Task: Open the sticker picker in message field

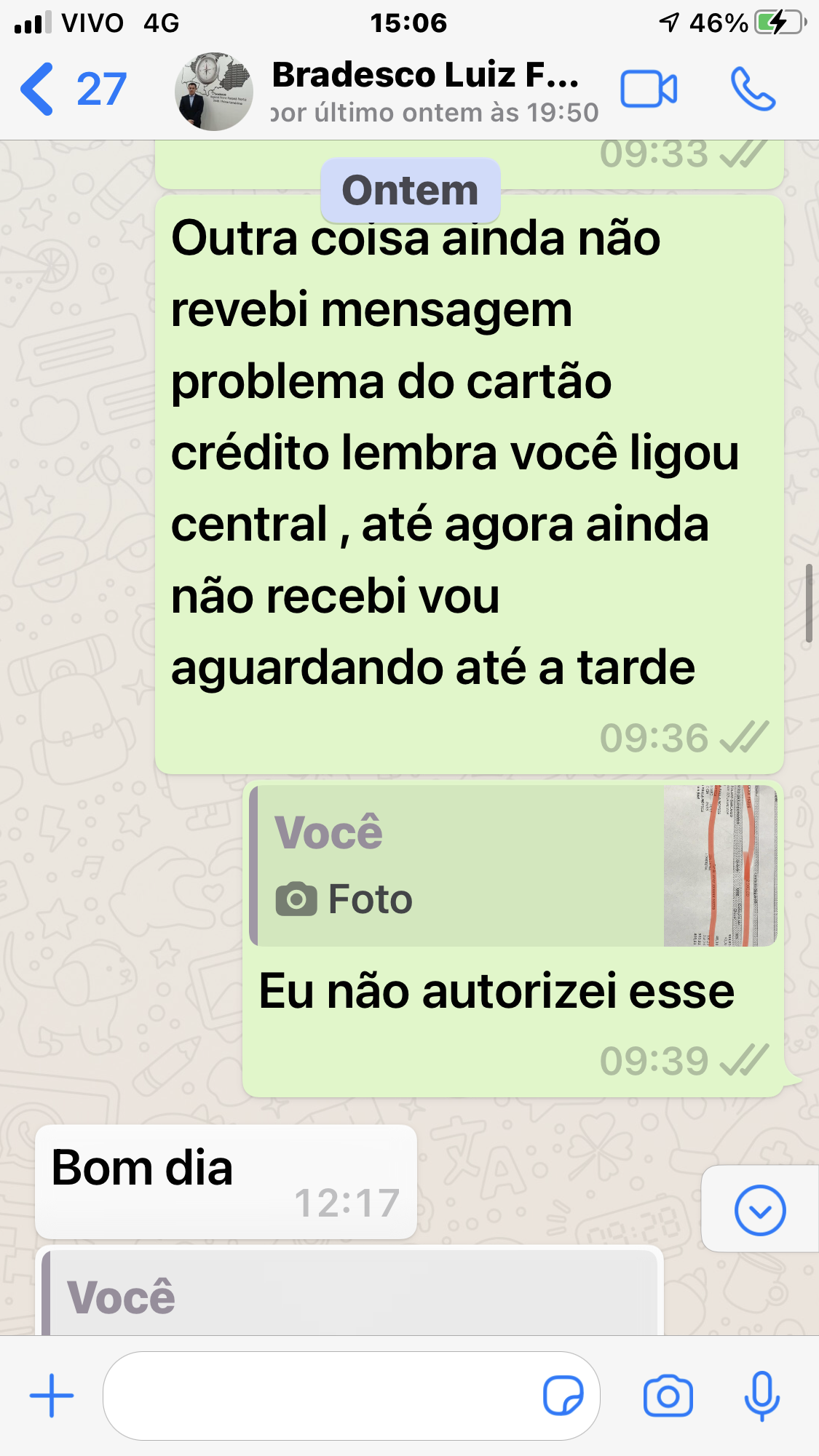Action: pos(563,1396)
